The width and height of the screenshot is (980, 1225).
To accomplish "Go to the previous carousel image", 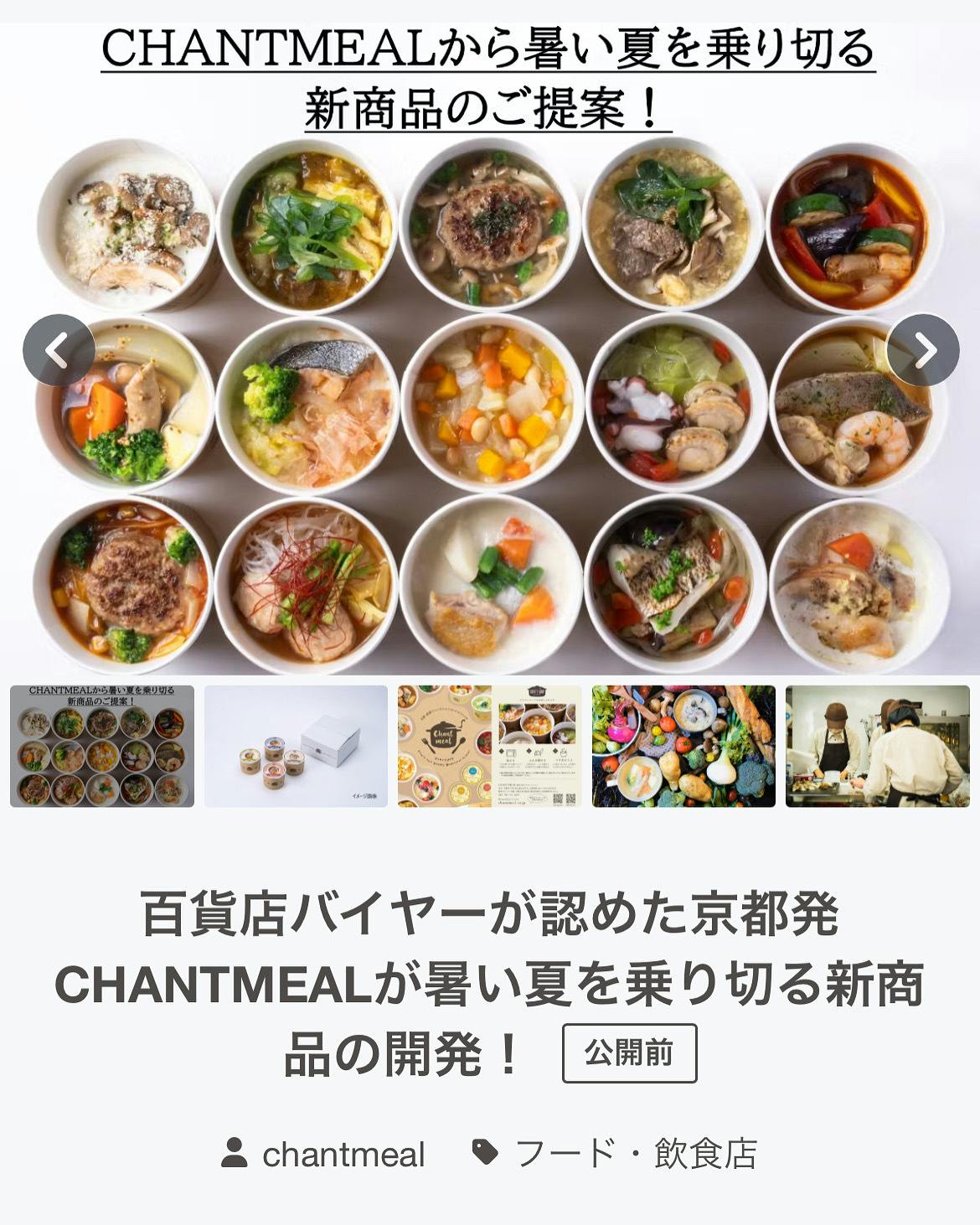I will coord(58,350).
